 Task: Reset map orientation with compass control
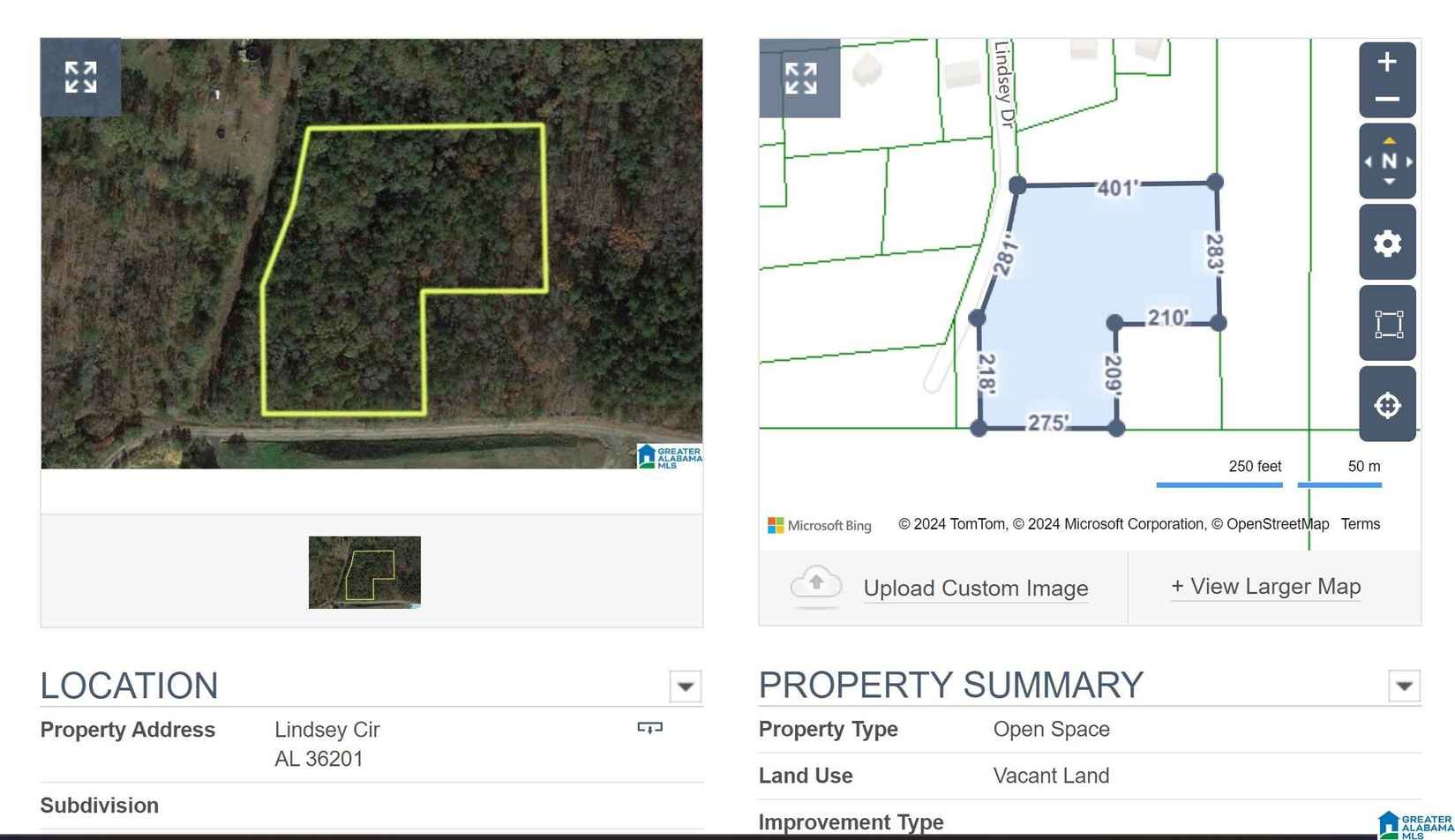[x=1388, y=161]
